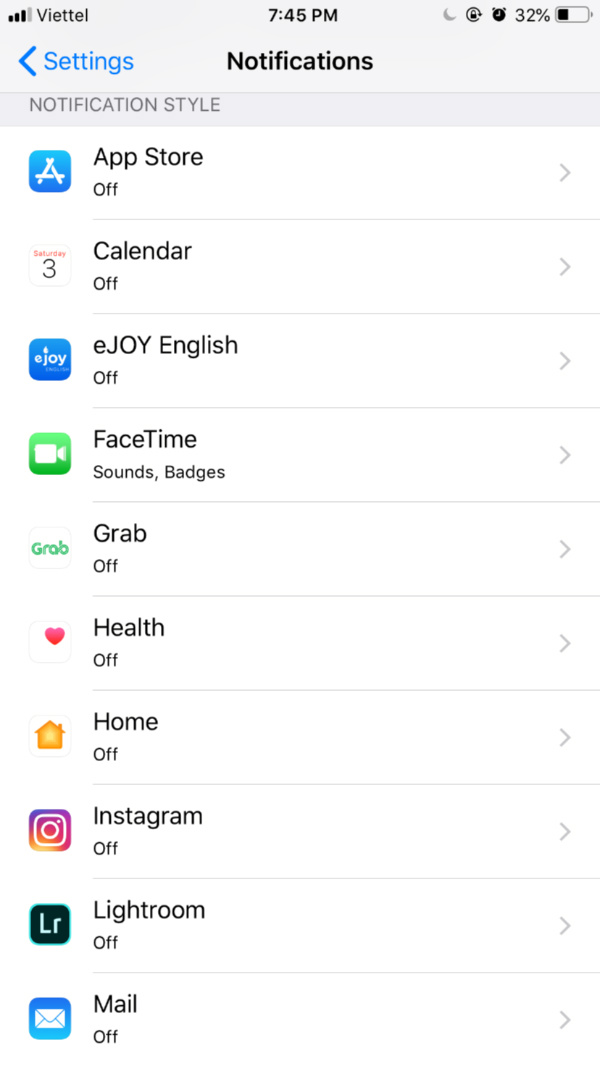The height and width of the screenshot is (1066, 600).
Task: Open Calendar notification settings
Action: tap(300, 266)
